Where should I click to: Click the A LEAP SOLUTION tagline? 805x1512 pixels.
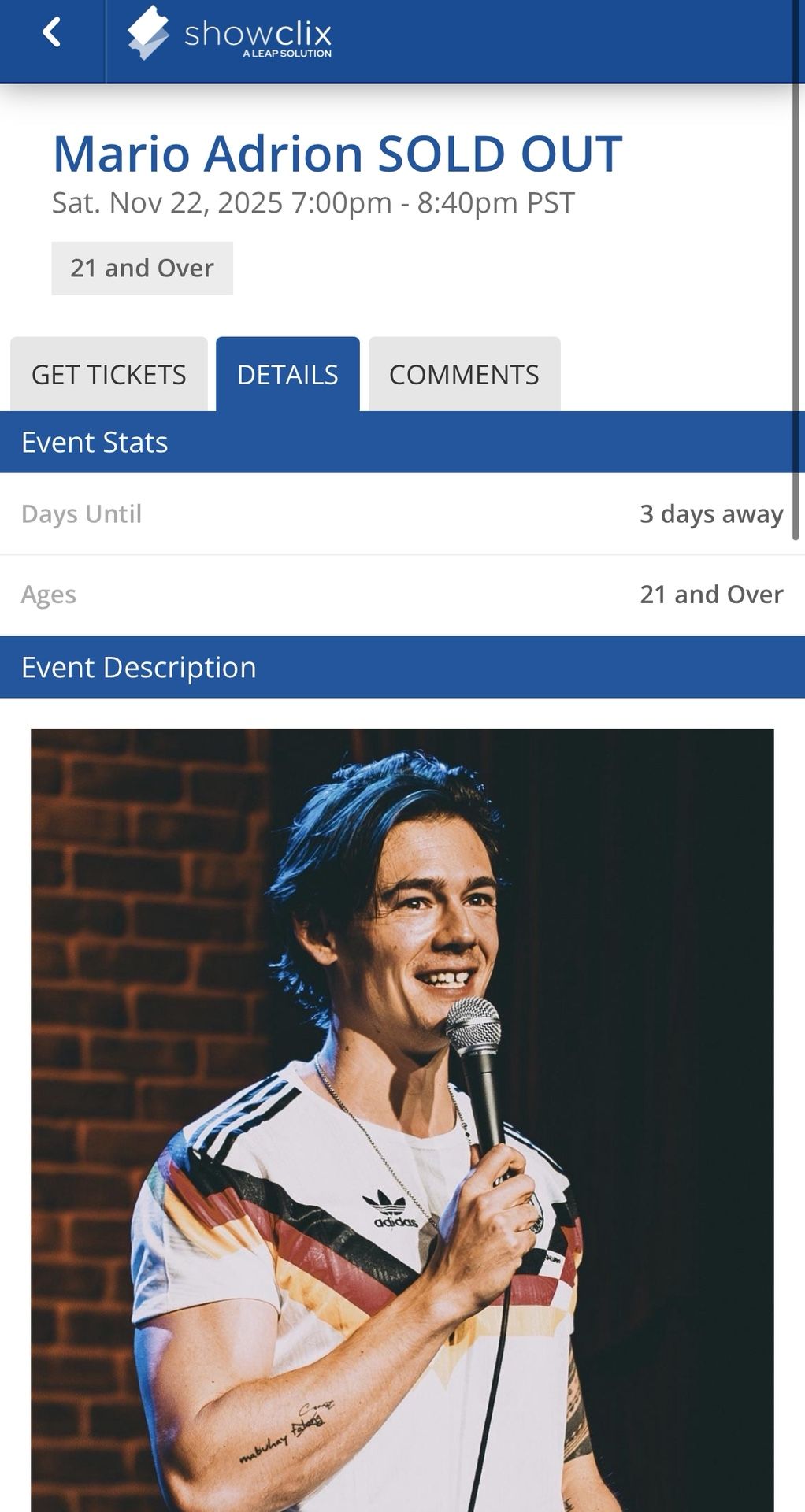pos(288,54)
